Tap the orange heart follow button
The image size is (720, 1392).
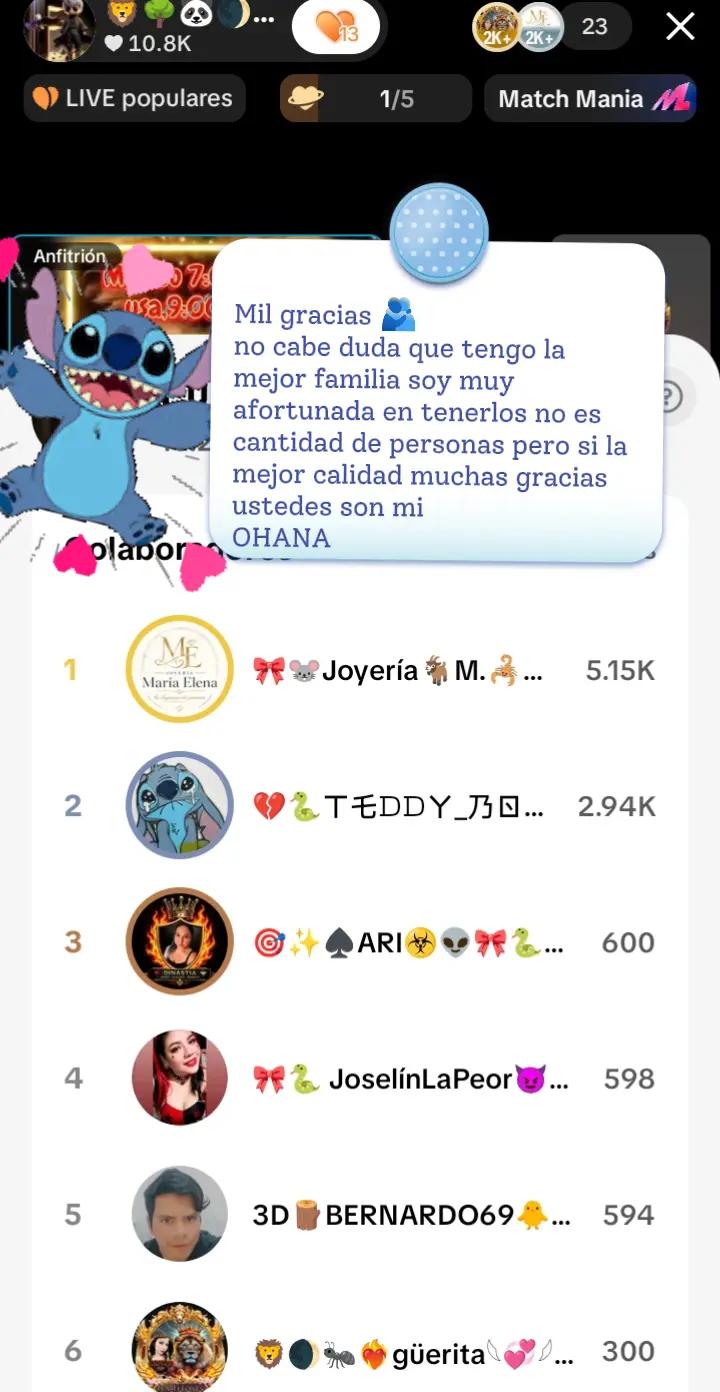click(x=336, y=27)
